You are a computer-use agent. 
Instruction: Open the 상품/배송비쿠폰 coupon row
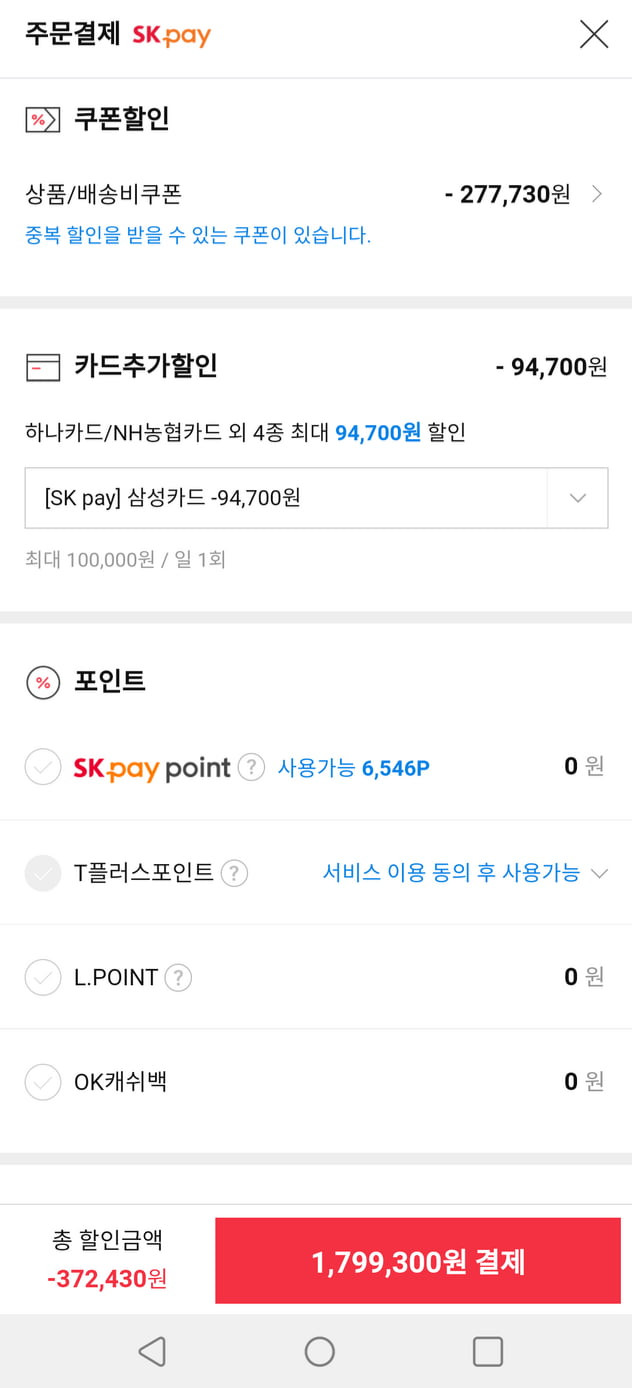coord(316,194)
